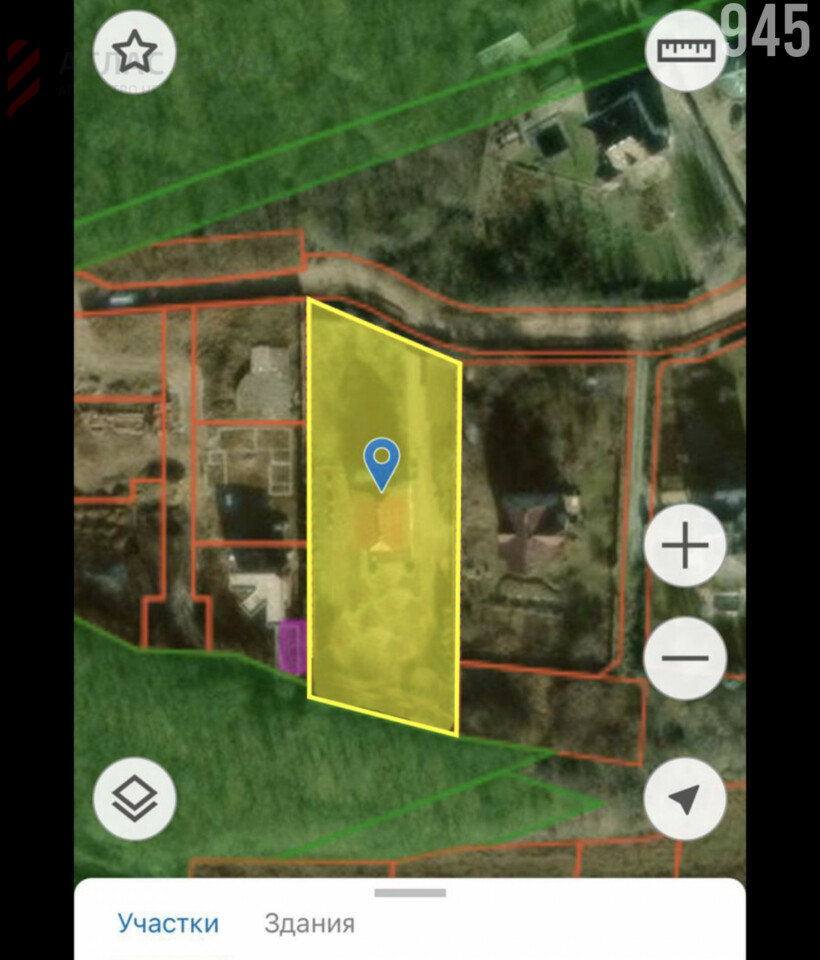The image size is (820, 960).
Task: Zoom out the map with minus
Action: point(685,659)
